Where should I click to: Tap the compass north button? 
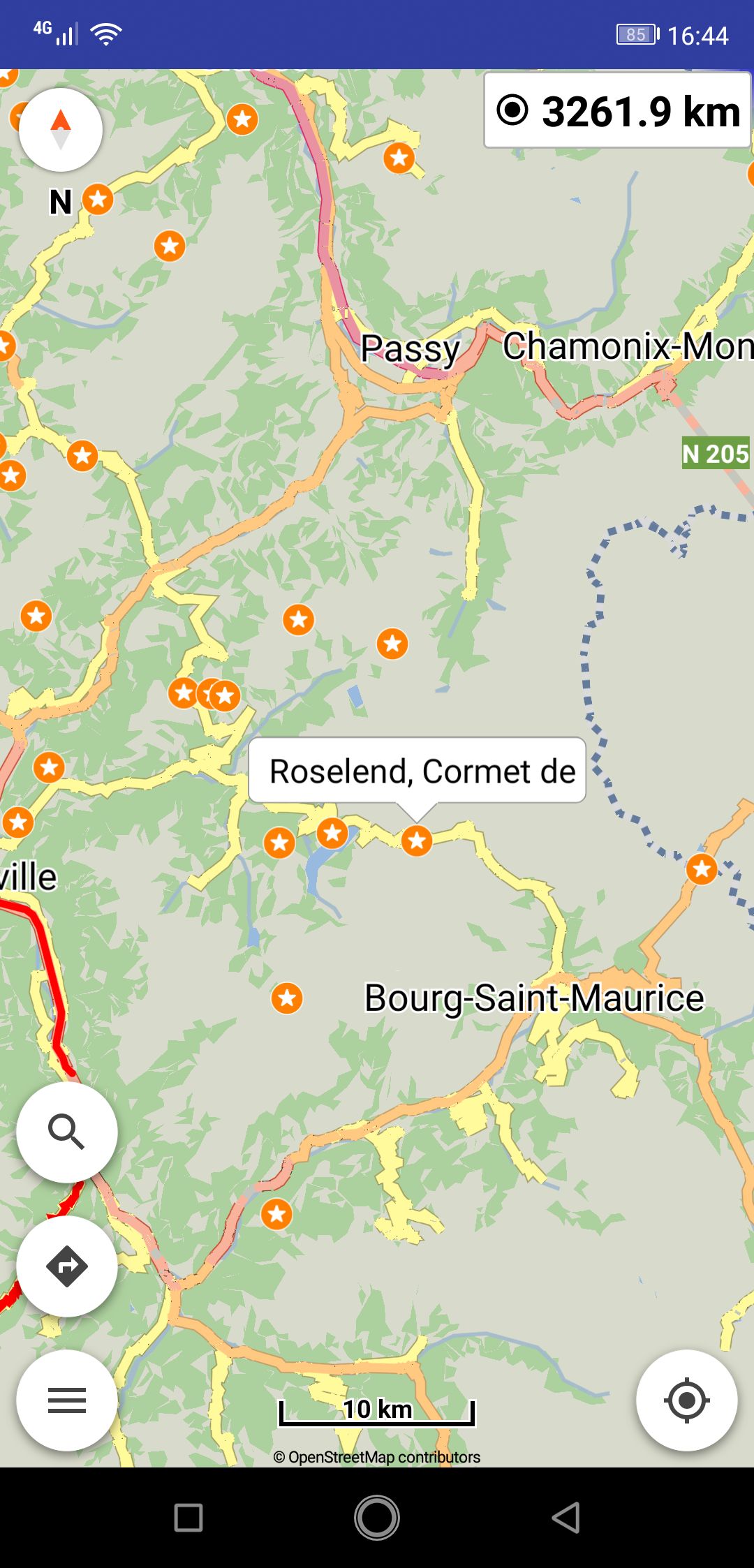coord(61,130)
